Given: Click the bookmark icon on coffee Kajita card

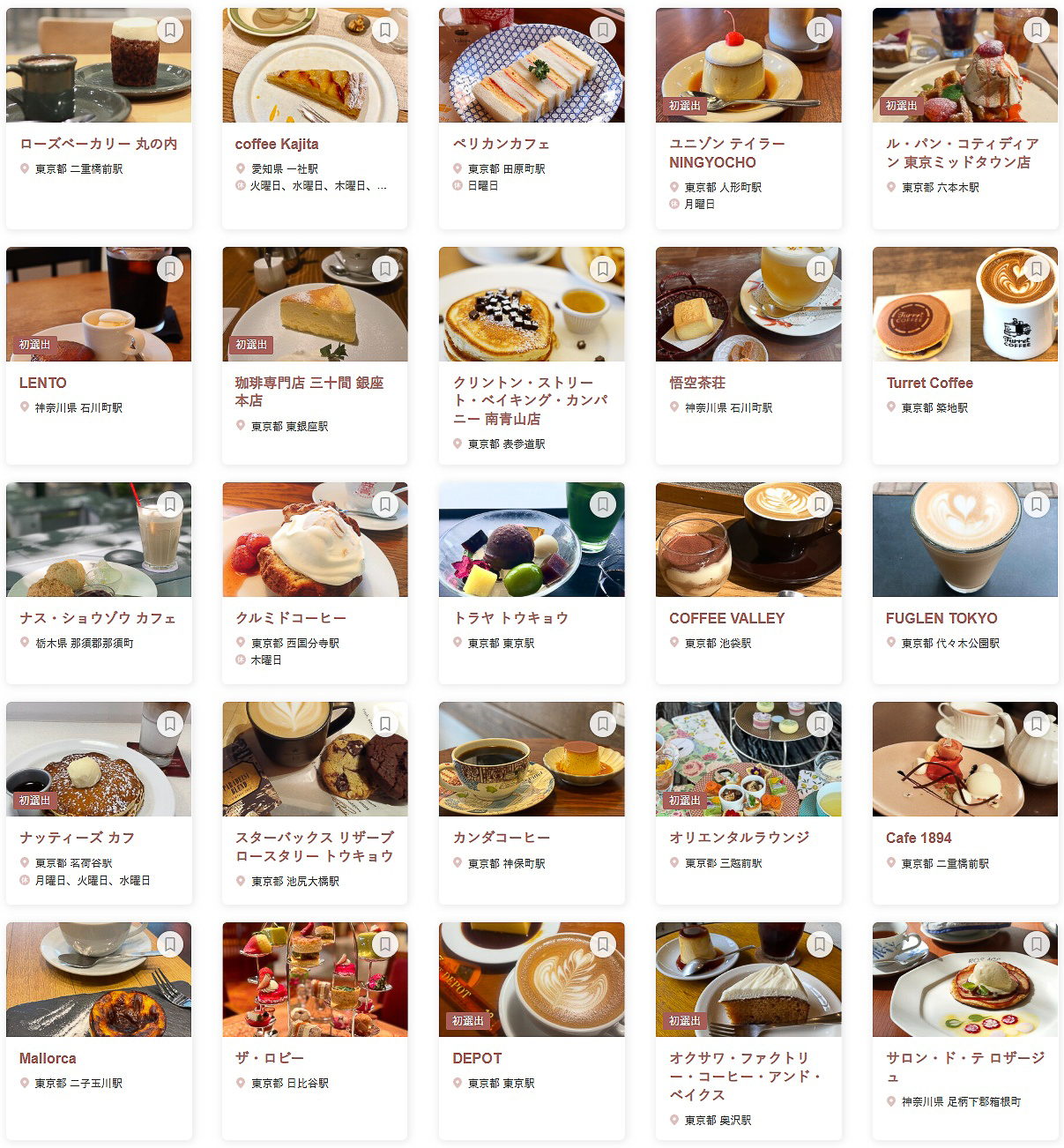Looking at the screenshot, I should (x=385, y=29).
